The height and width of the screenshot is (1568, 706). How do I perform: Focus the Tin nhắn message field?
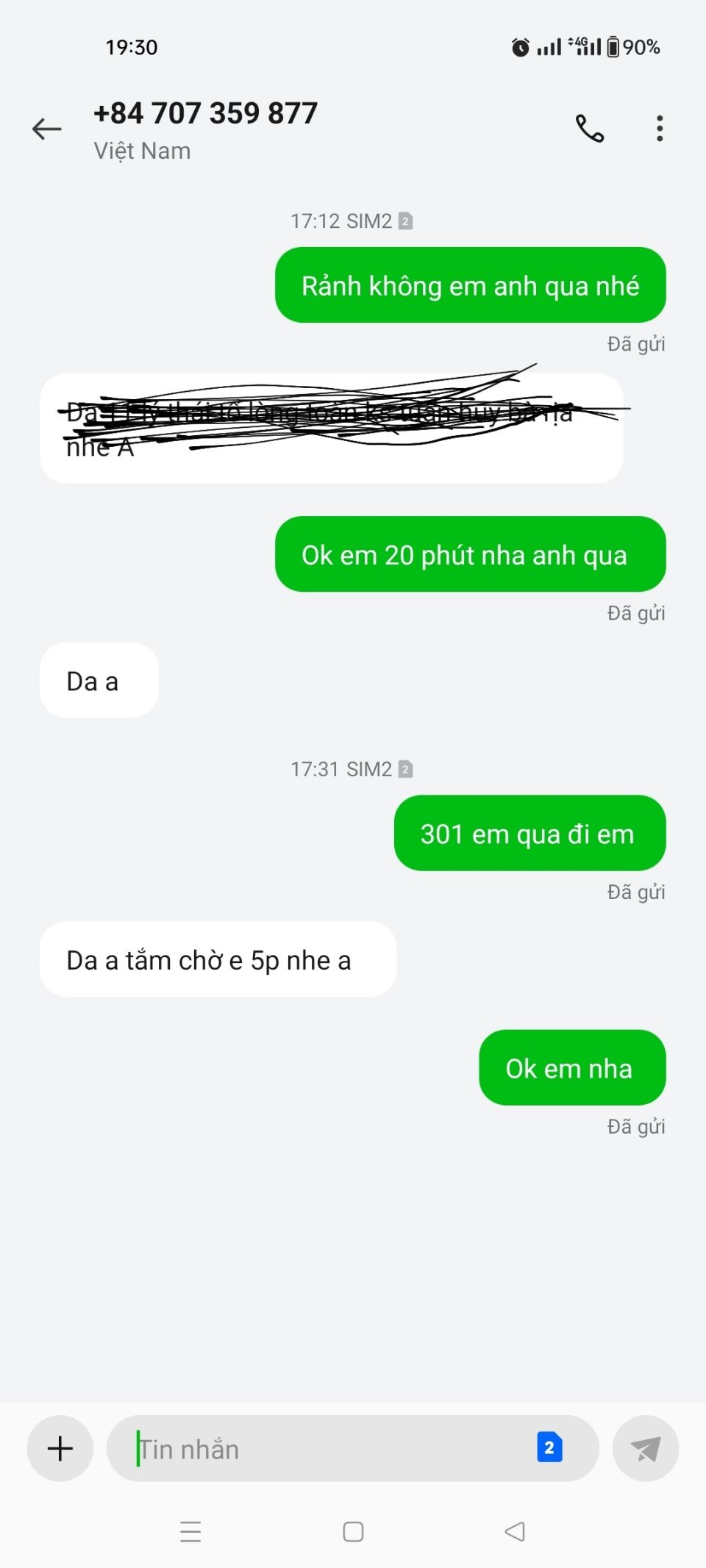(324, 1449)
